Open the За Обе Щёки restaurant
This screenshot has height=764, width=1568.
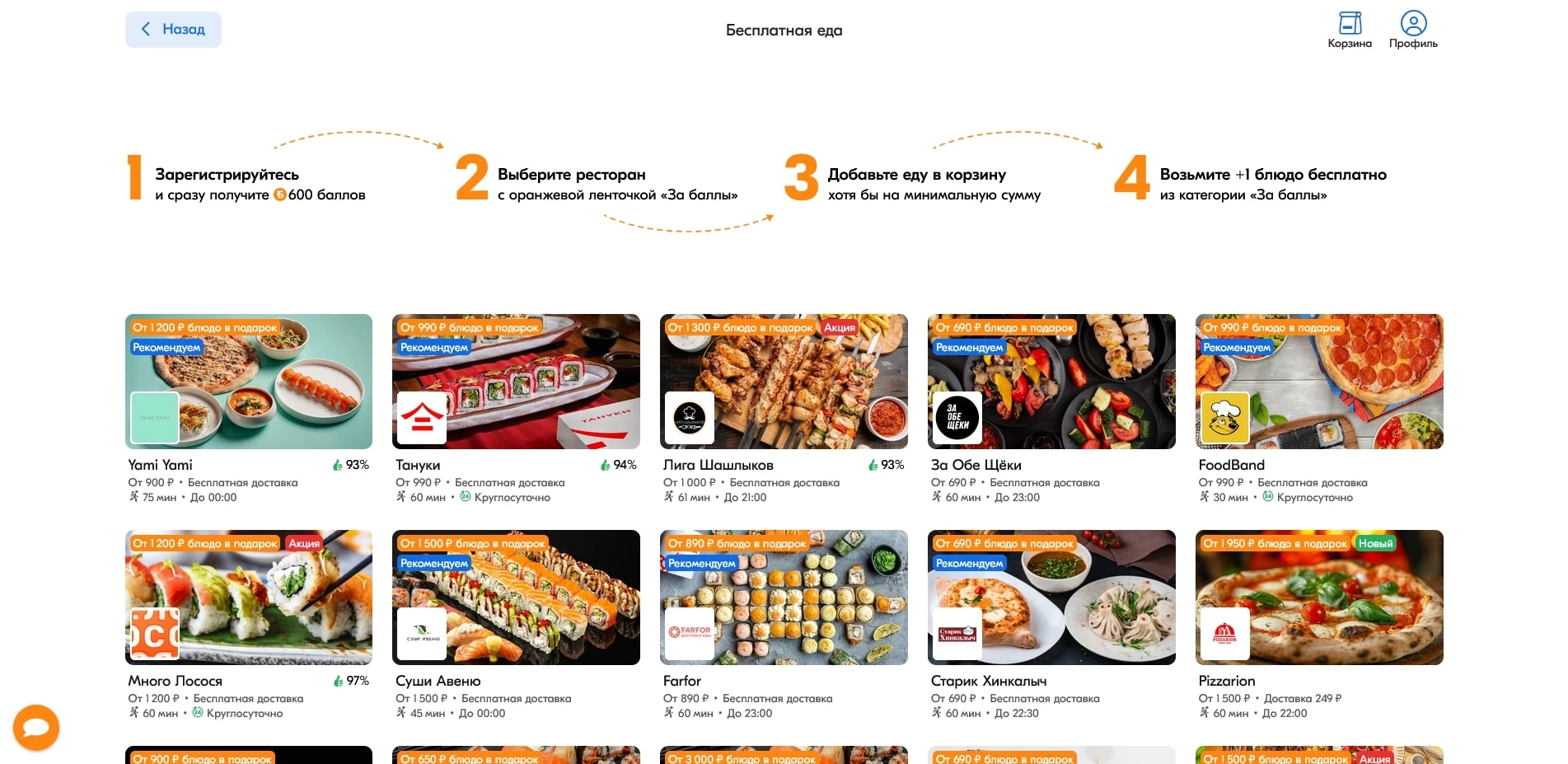pyautogui.click(x=1051, y=382)
